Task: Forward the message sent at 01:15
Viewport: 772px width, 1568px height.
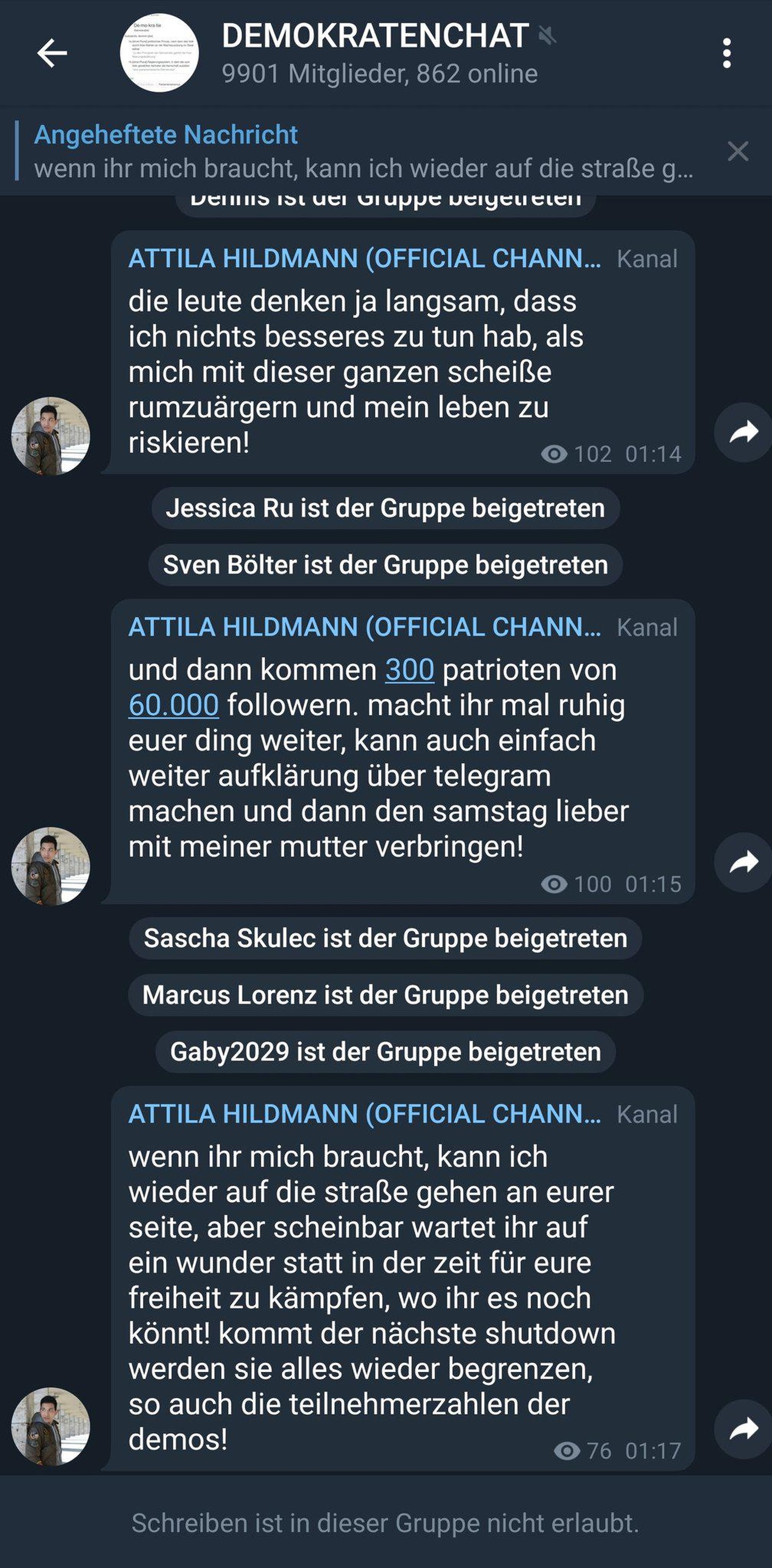Action: [x=743, y=862]
